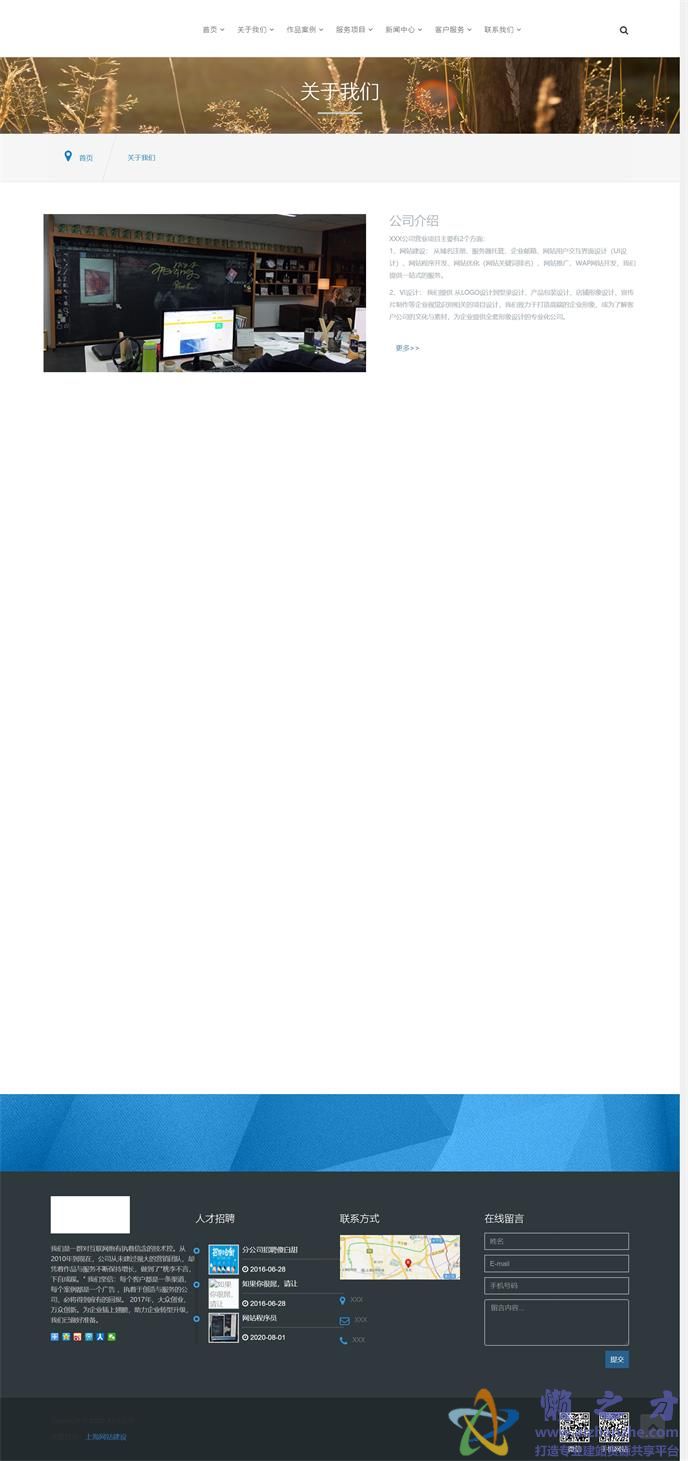Open the 客户服务 navigation item
Screen dimensions: 688x1461
(453, 30)
